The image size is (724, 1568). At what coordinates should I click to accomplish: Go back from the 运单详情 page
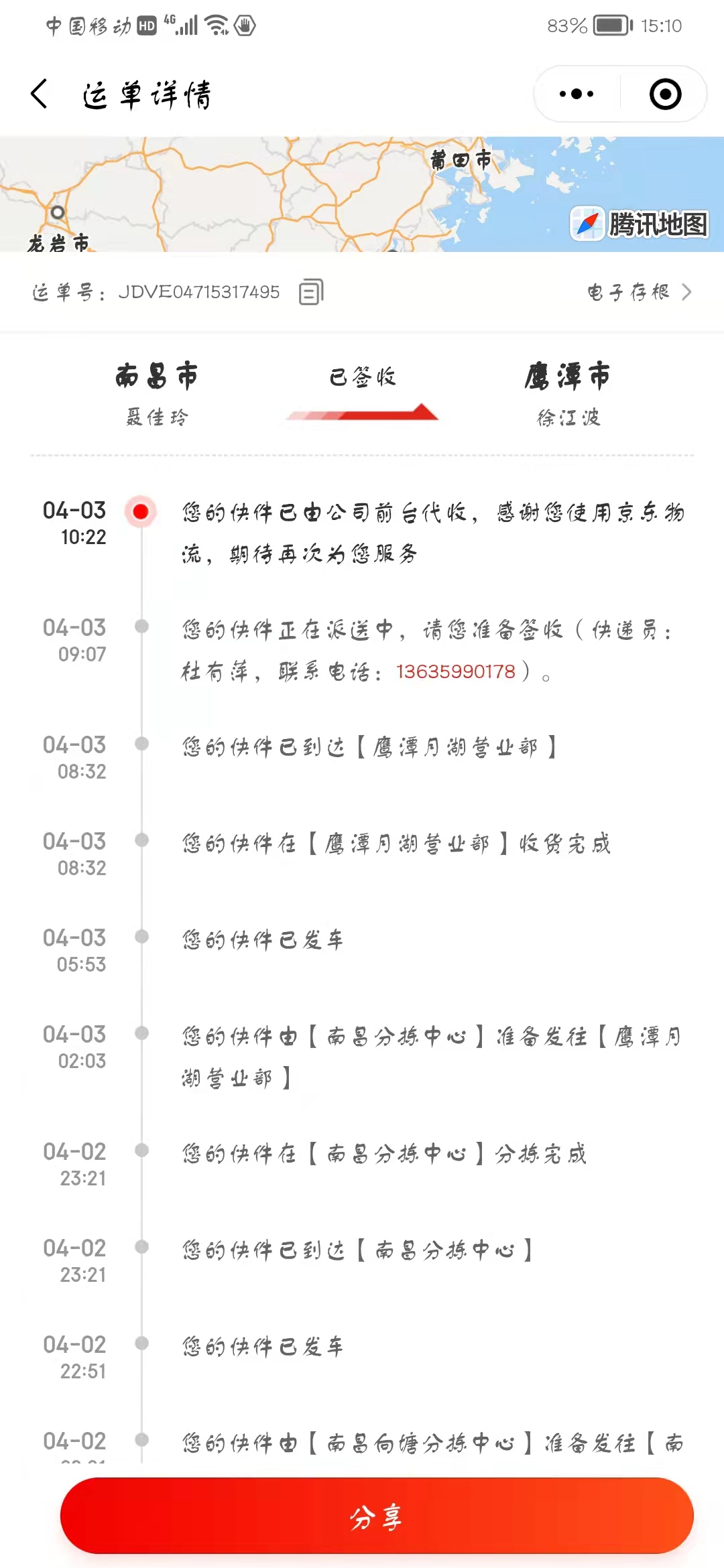point(40,94)
